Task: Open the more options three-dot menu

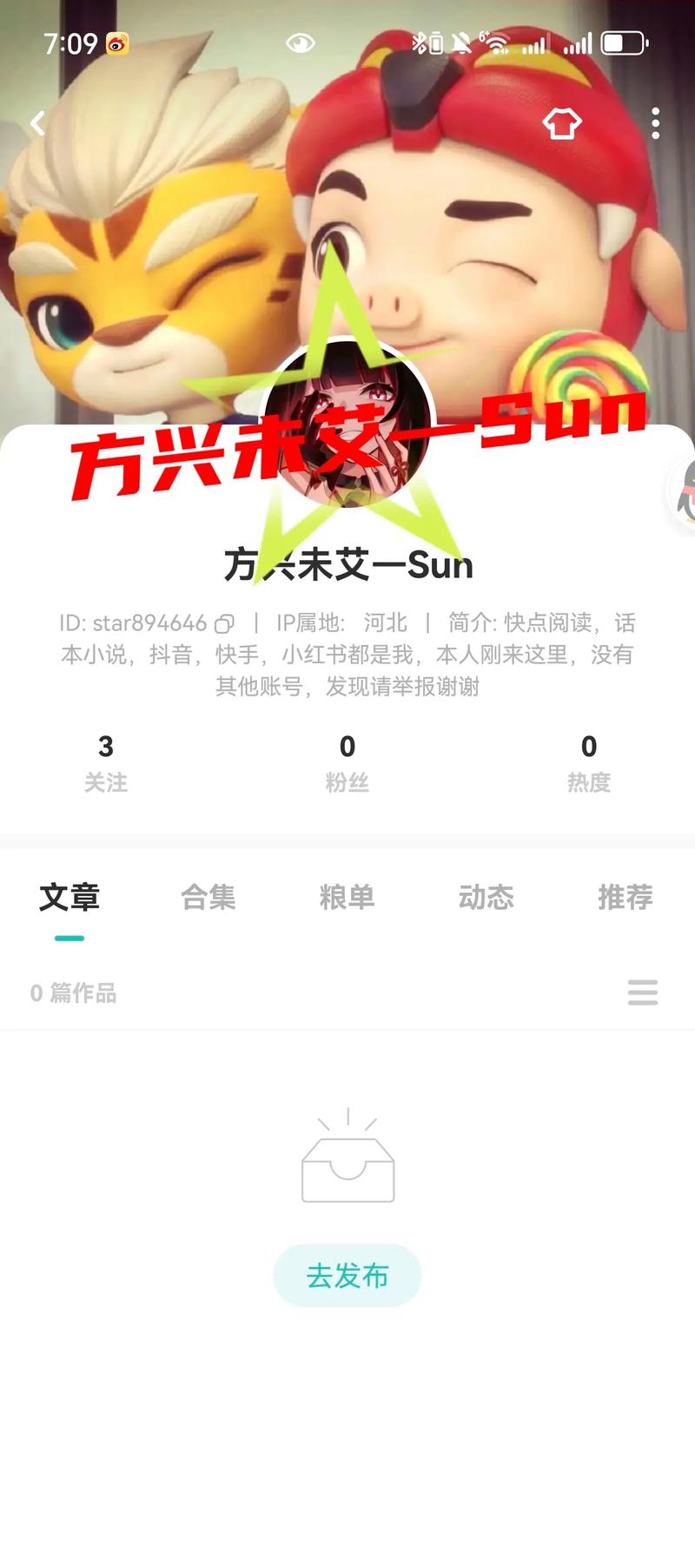Action: click(657, 123)
